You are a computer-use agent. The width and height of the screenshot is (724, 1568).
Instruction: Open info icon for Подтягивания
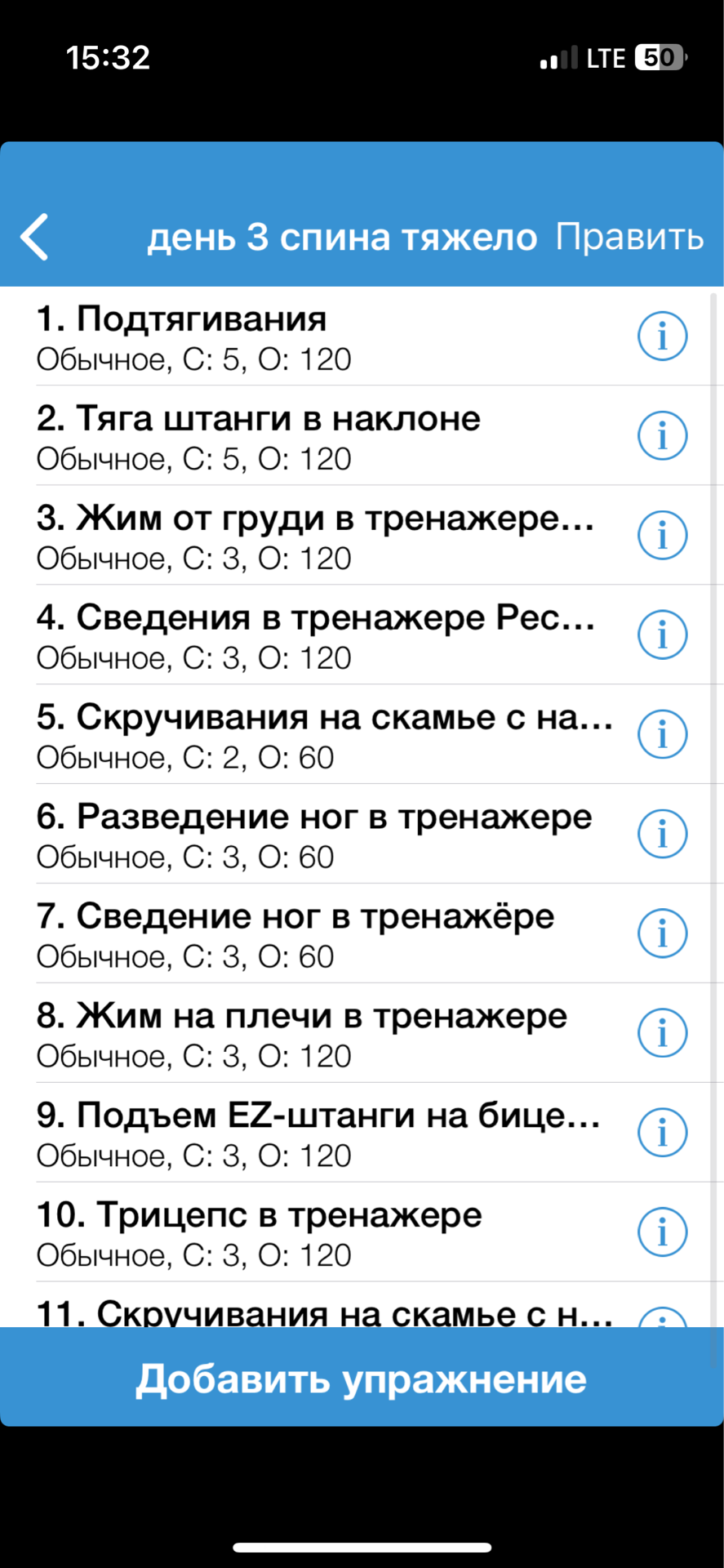(662, 336)
